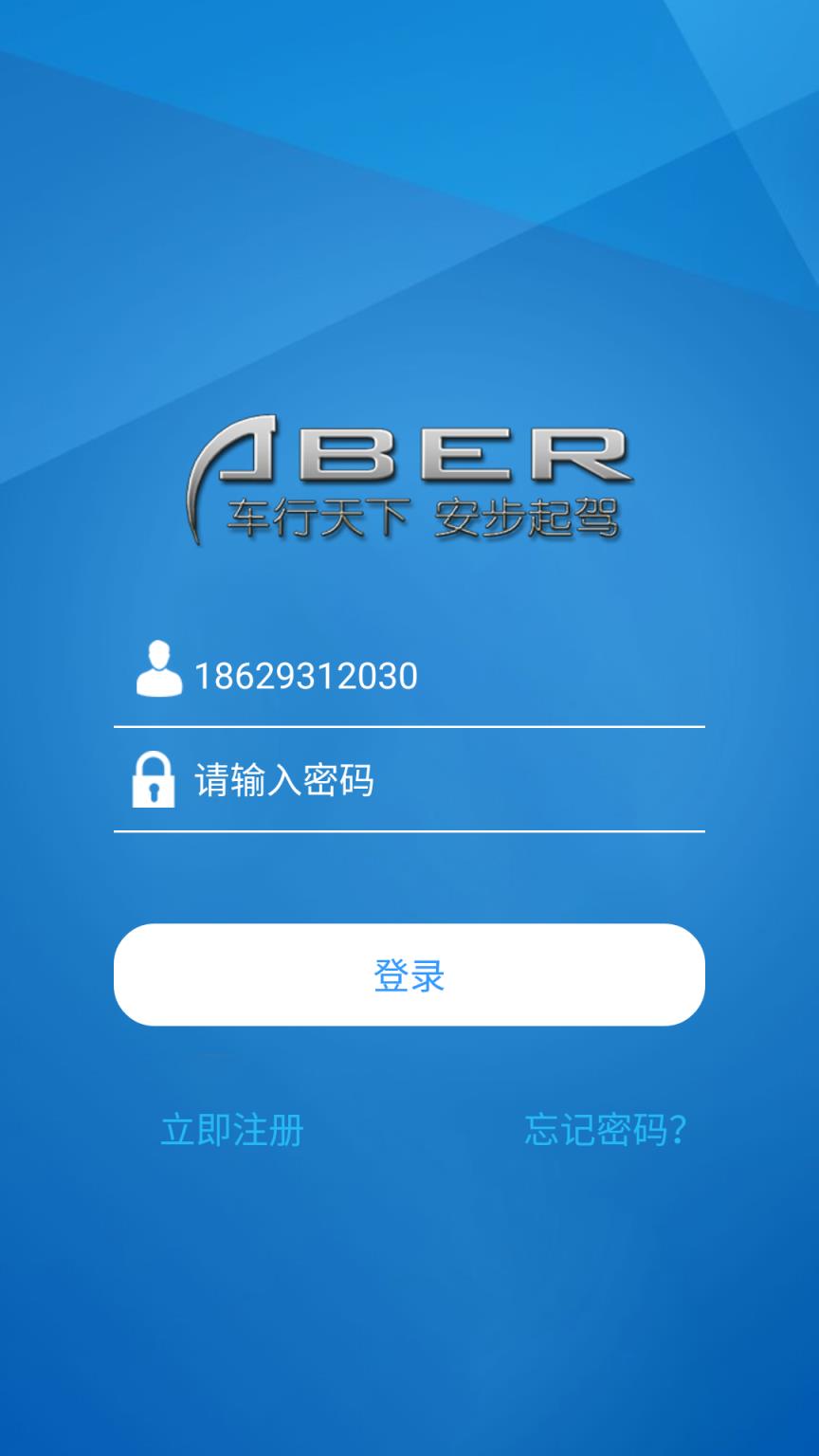Click the padlock icon beside the password field
The height and width of the screenshot is (1456, 819).
pos(155,779)
